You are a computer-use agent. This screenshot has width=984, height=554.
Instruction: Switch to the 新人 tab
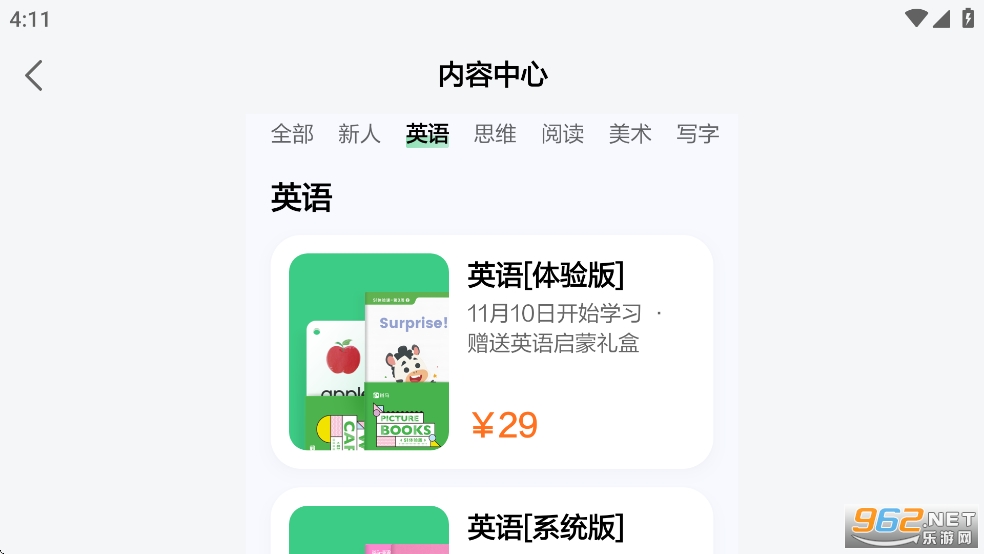pyautogui.click(x=359, y=134)
